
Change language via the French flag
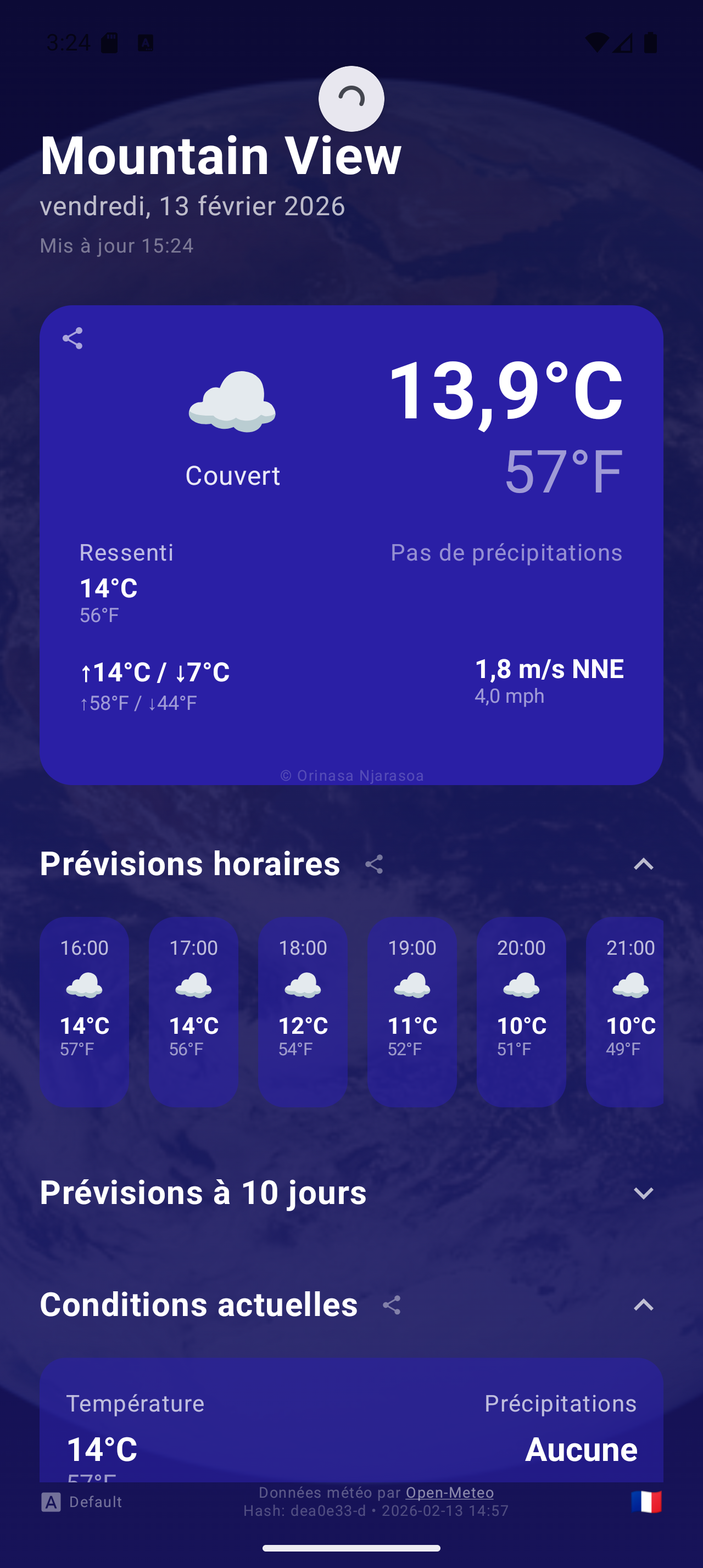point(646,1502)
